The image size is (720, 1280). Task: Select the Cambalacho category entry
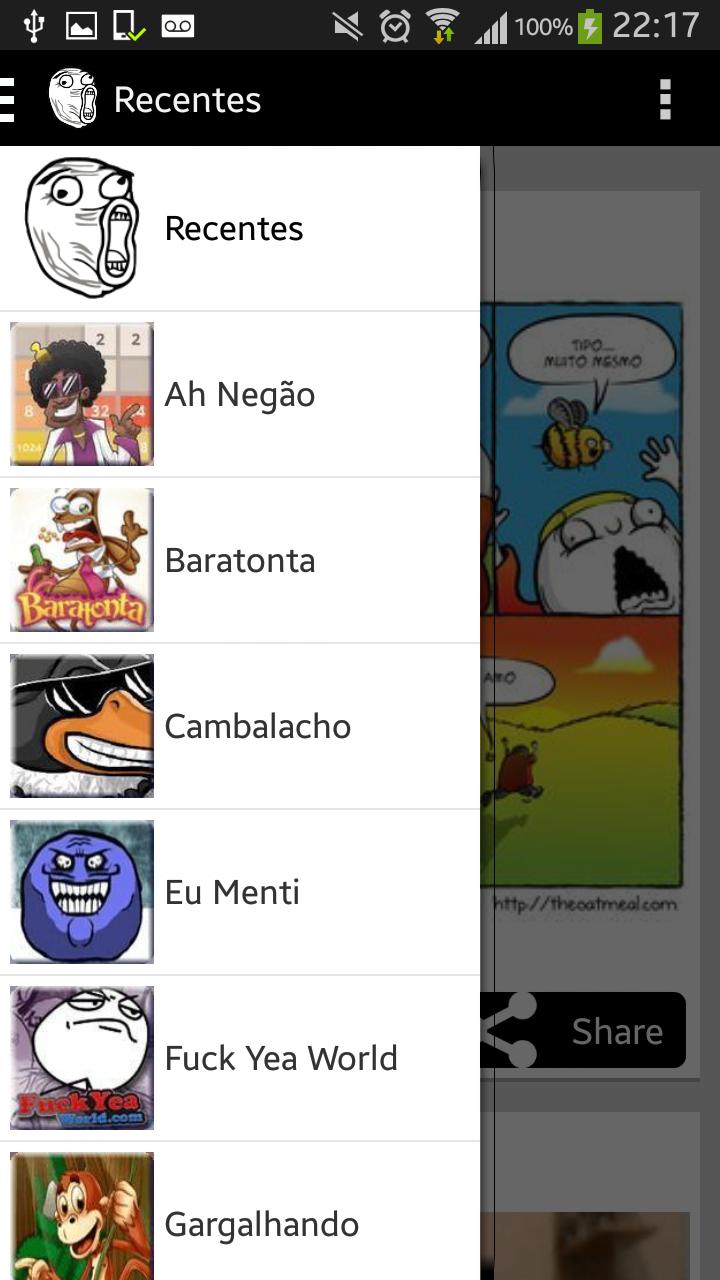(257, 725)
